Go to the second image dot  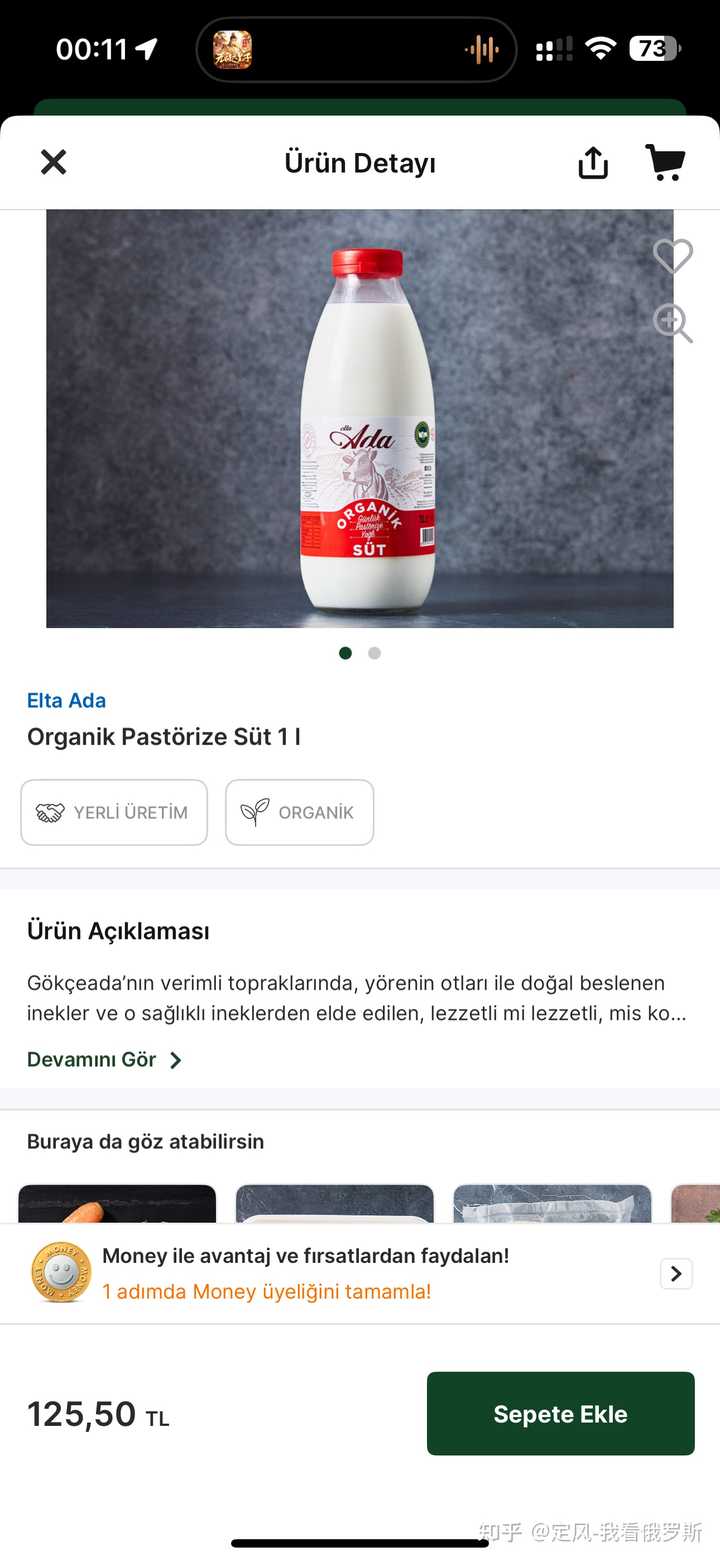374,653
